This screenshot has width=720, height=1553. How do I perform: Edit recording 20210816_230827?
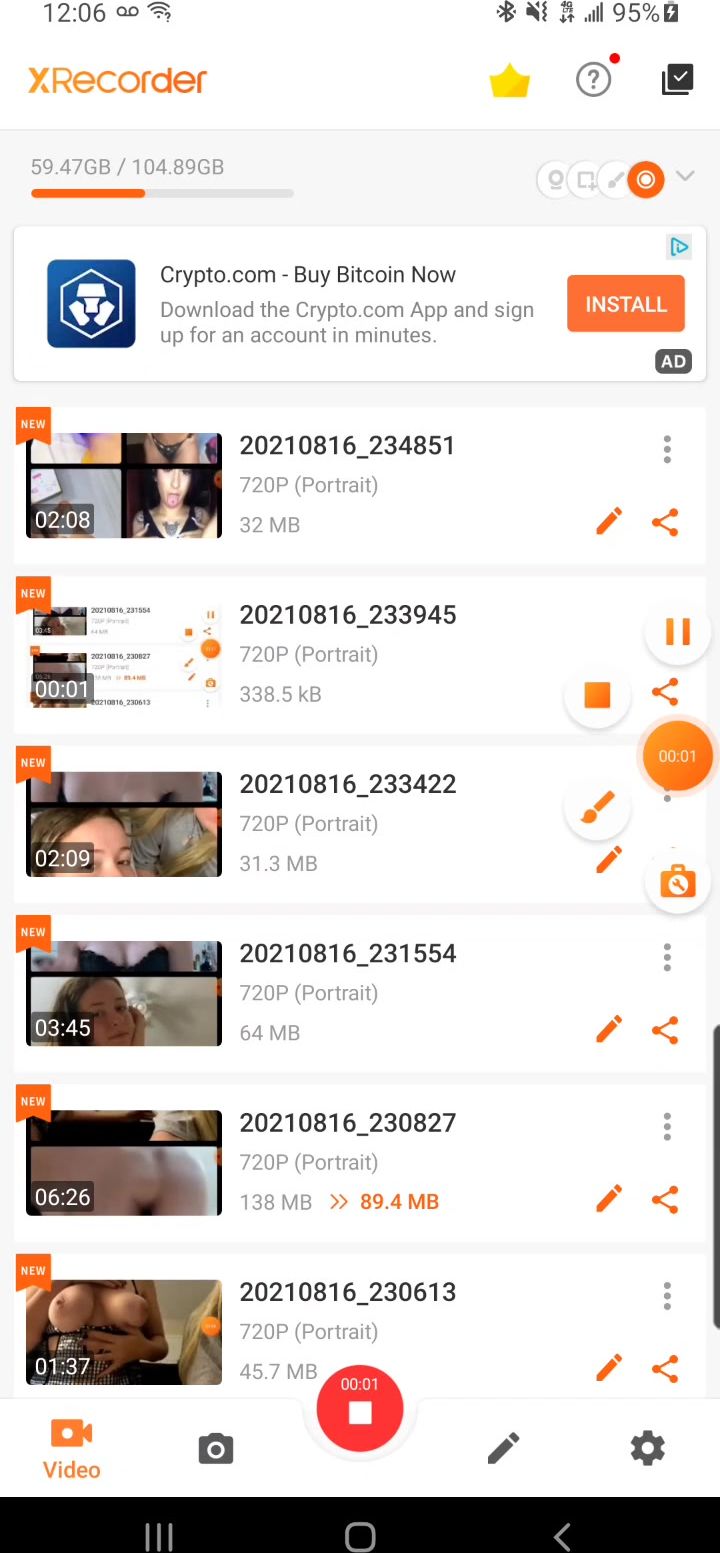609,1199
